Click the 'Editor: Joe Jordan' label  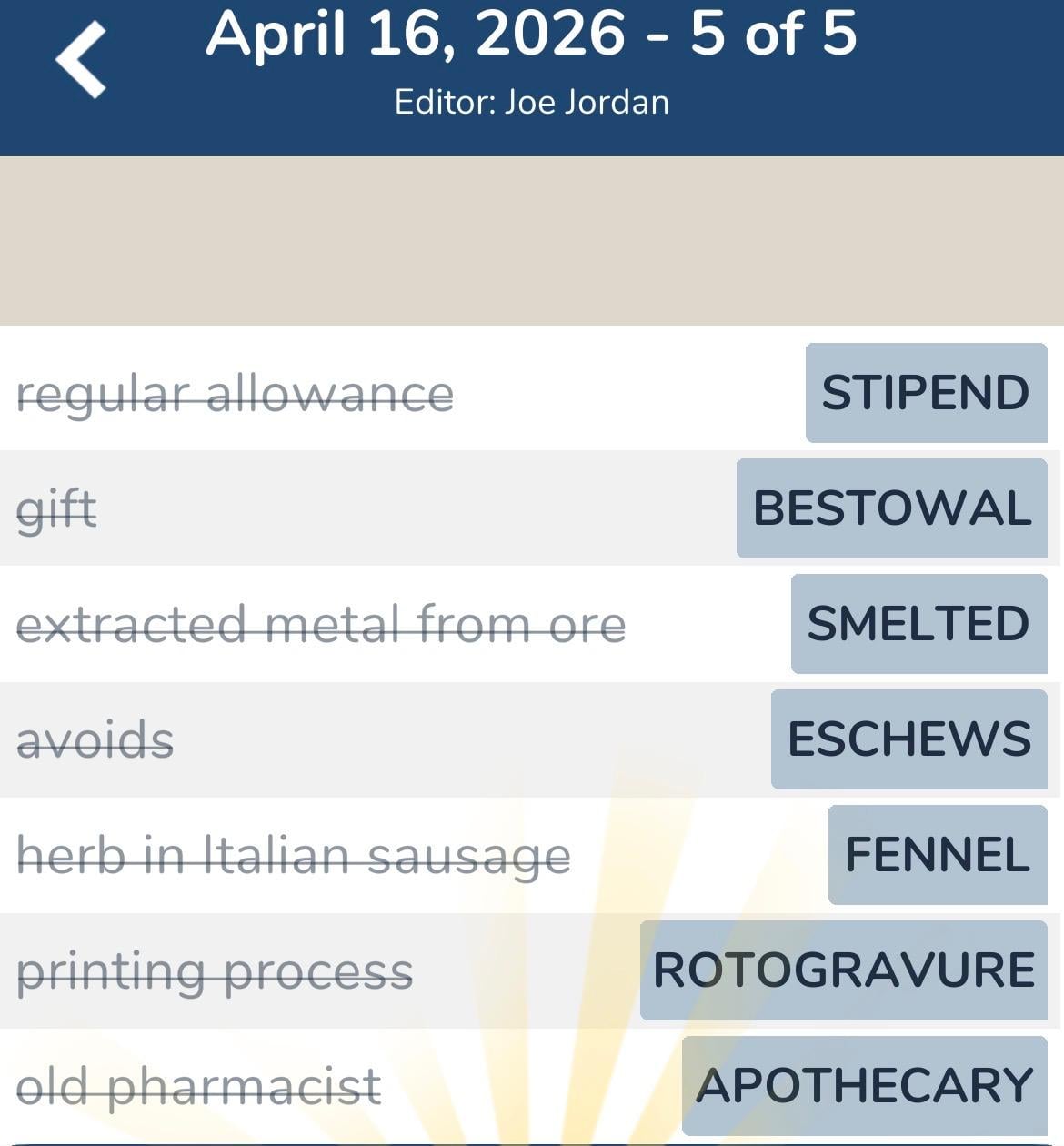tap(532, 102)
